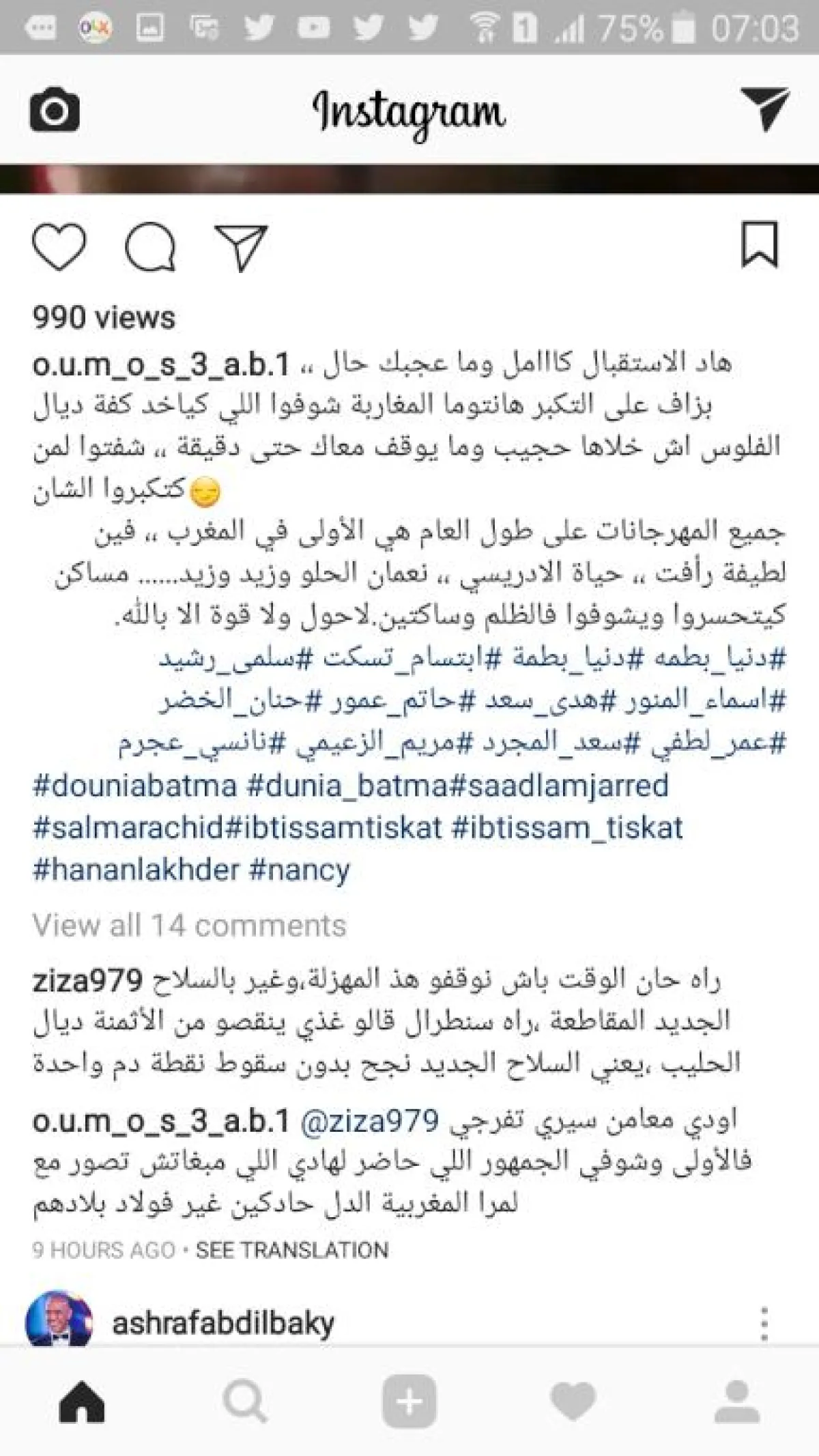This screenshot has height=1456, width=819.
Task: Open hashtag #douniabatma
Action: [x=134, y=786]
